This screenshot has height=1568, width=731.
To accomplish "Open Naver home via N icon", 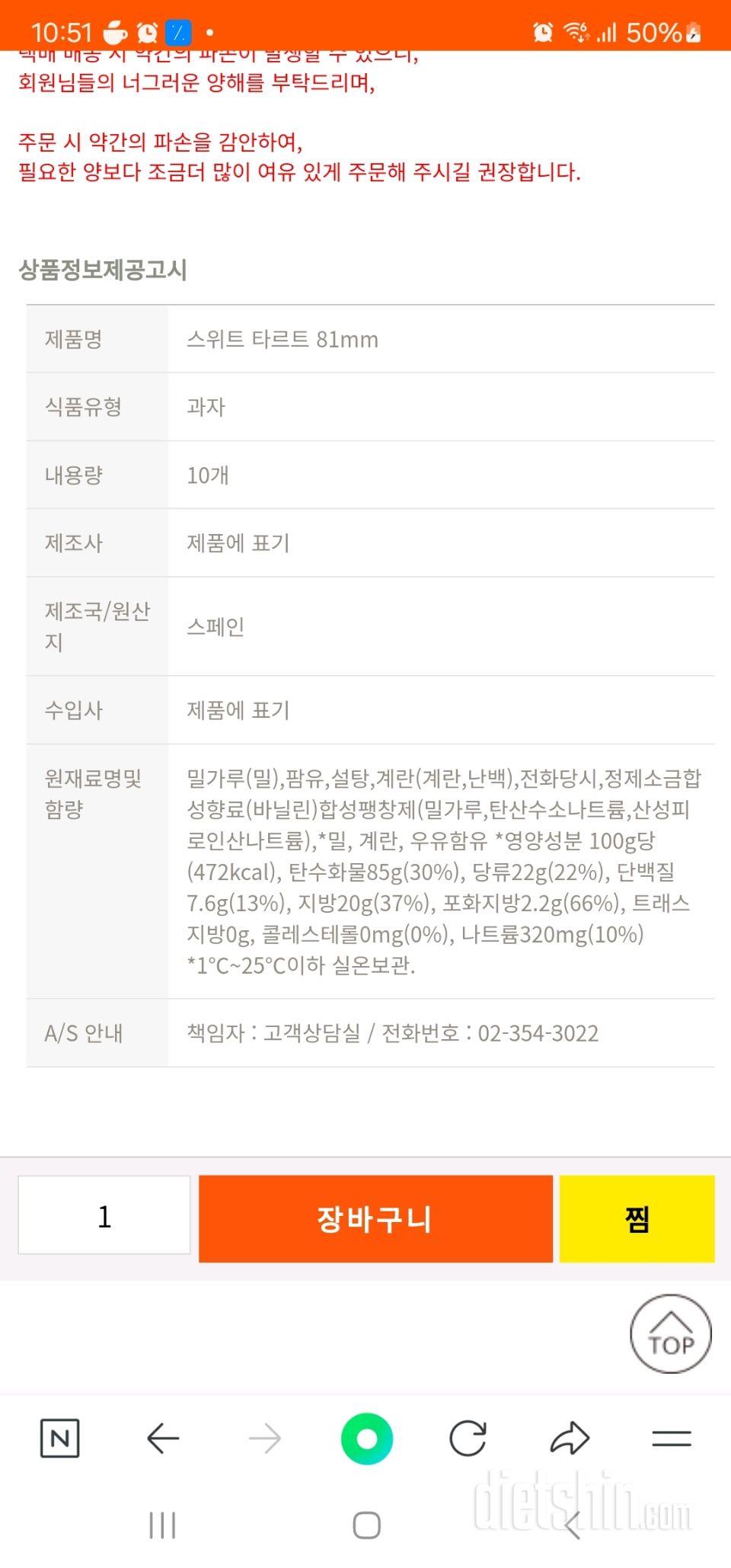I will [59, 1438].
